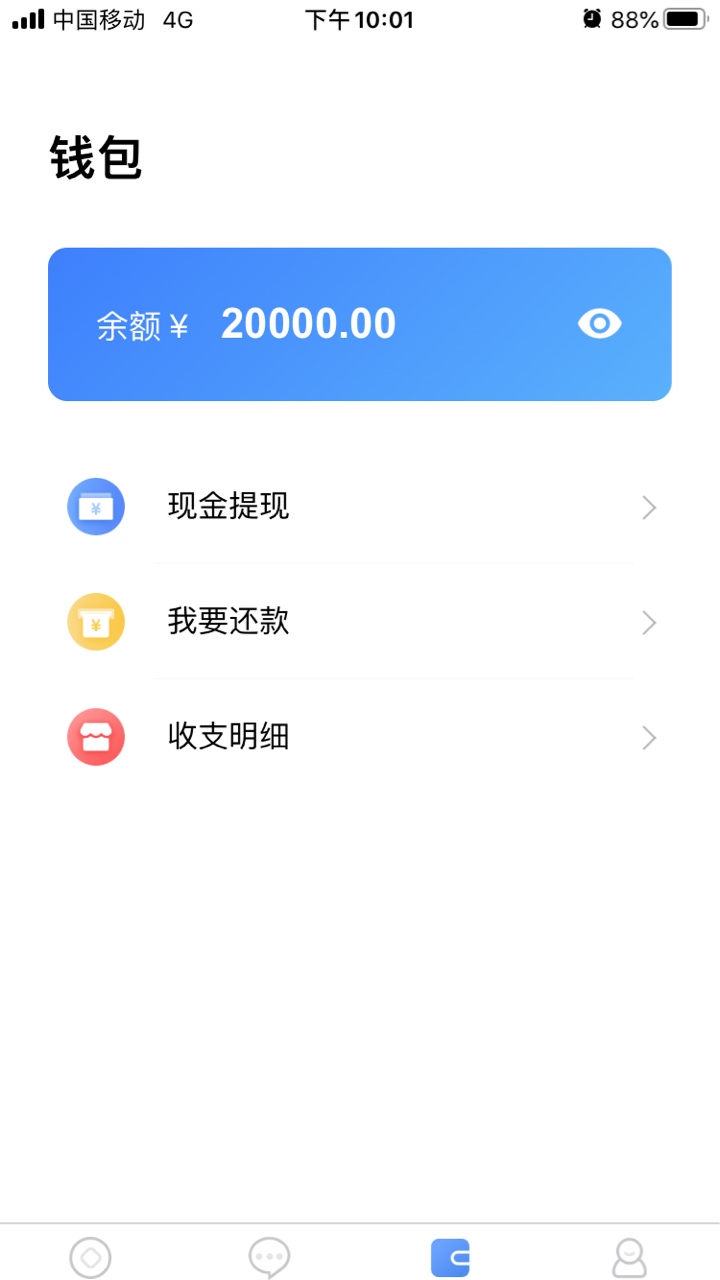
Task: Open 现金提现 cash withdrawal
Action: 360,507
